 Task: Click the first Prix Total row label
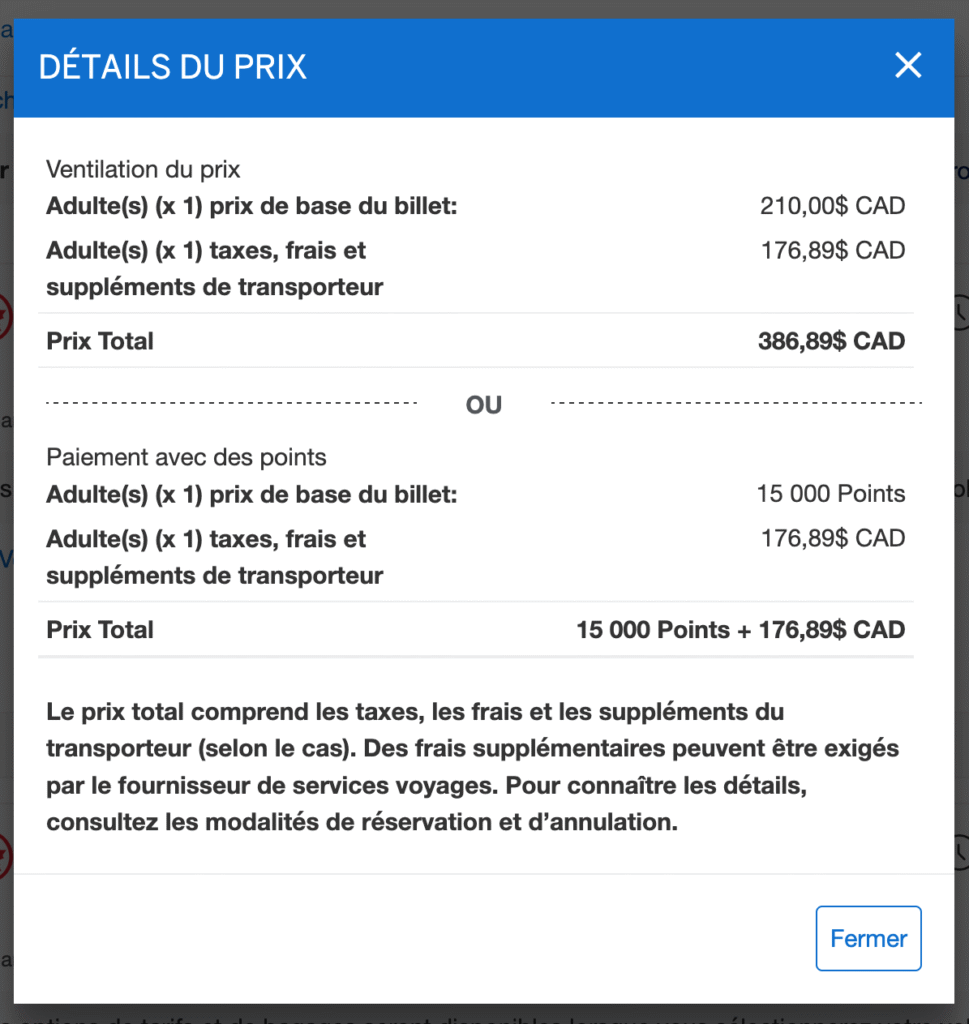tap(99, 341)
